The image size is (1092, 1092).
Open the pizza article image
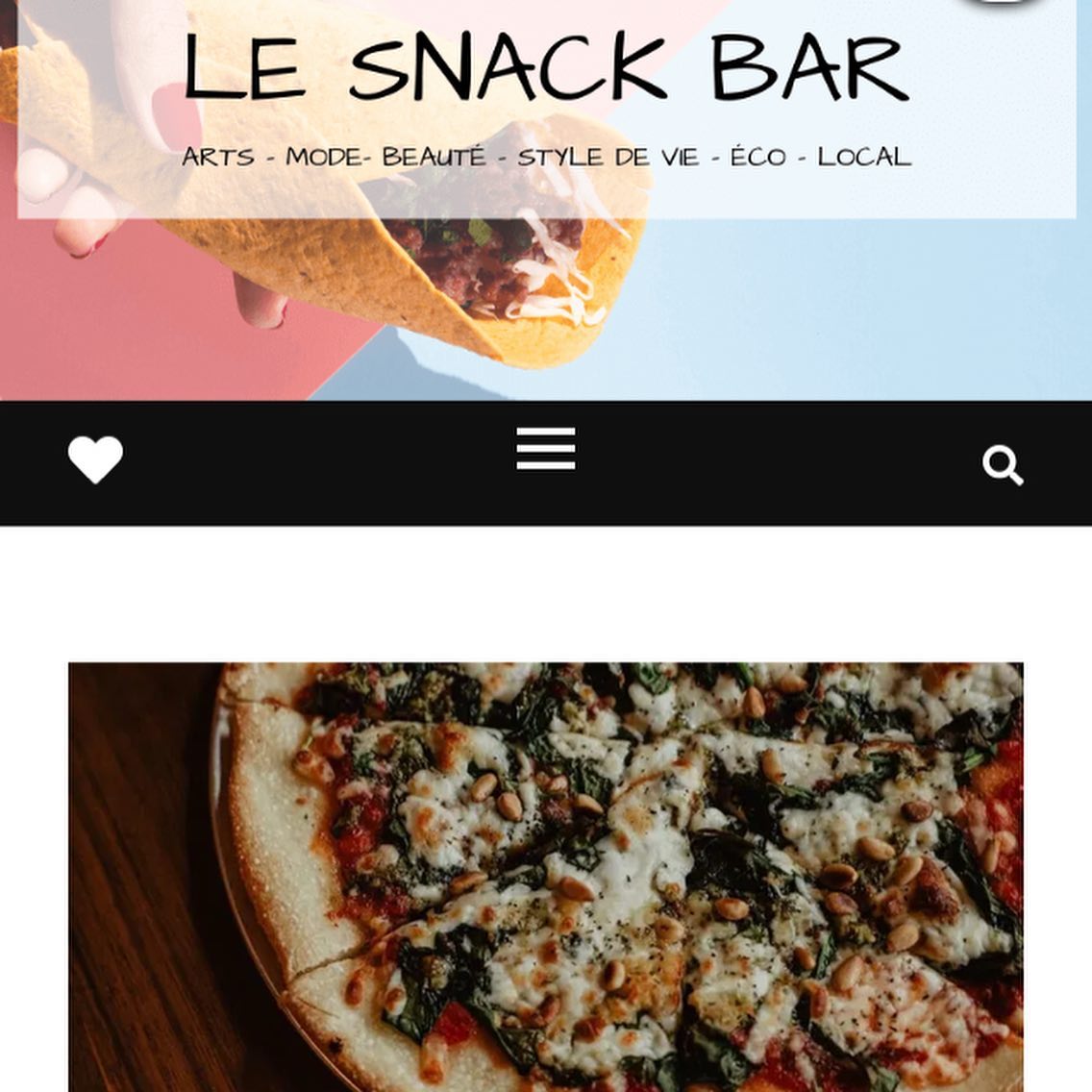coord(545,876)
